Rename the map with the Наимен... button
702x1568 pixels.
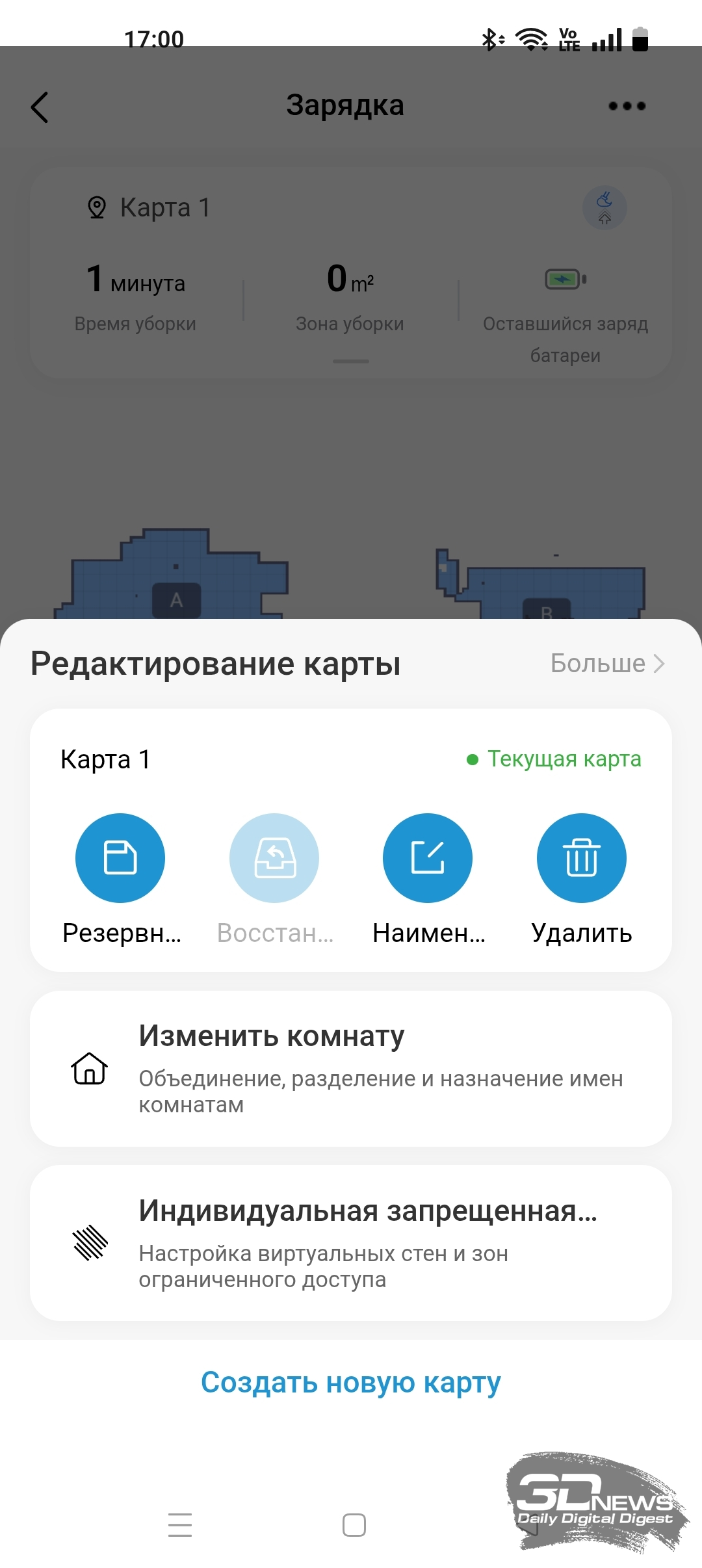click(x=428, y=858)
